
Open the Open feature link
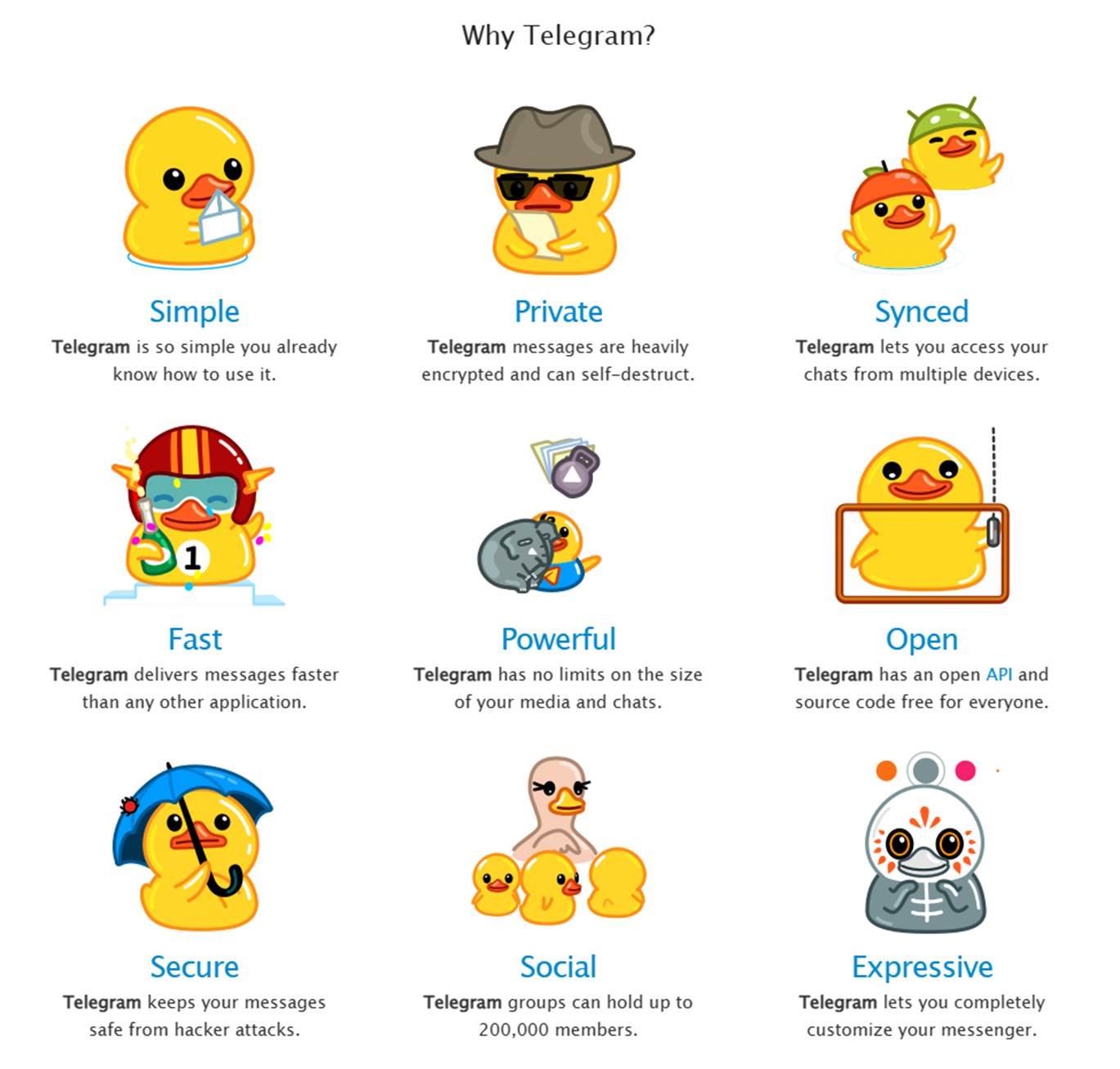coord(921,639)
